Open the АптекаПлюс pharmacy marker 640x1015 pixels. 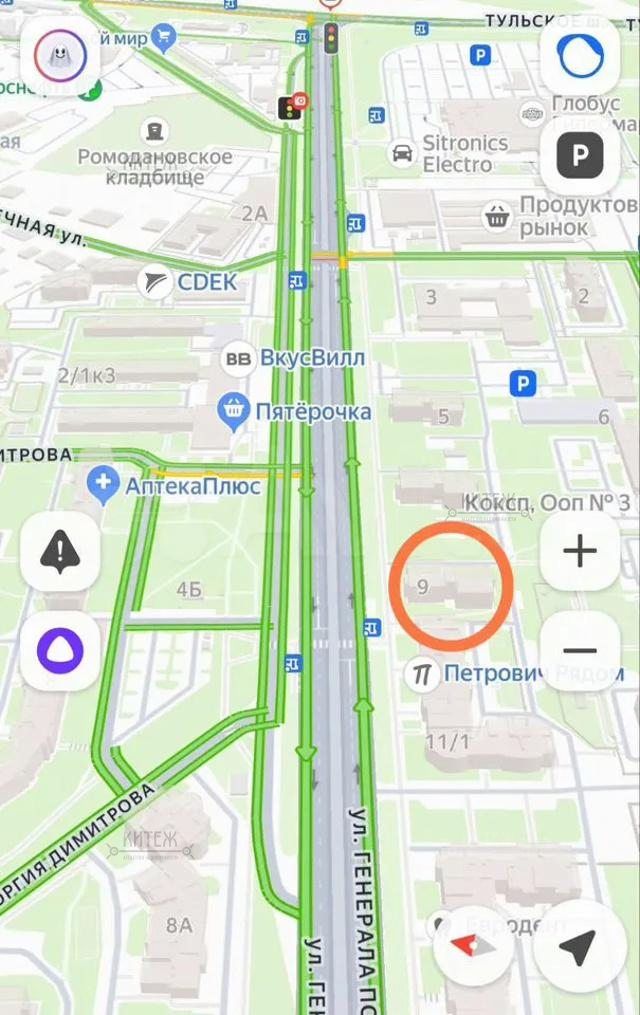click(x=102, y=486)
